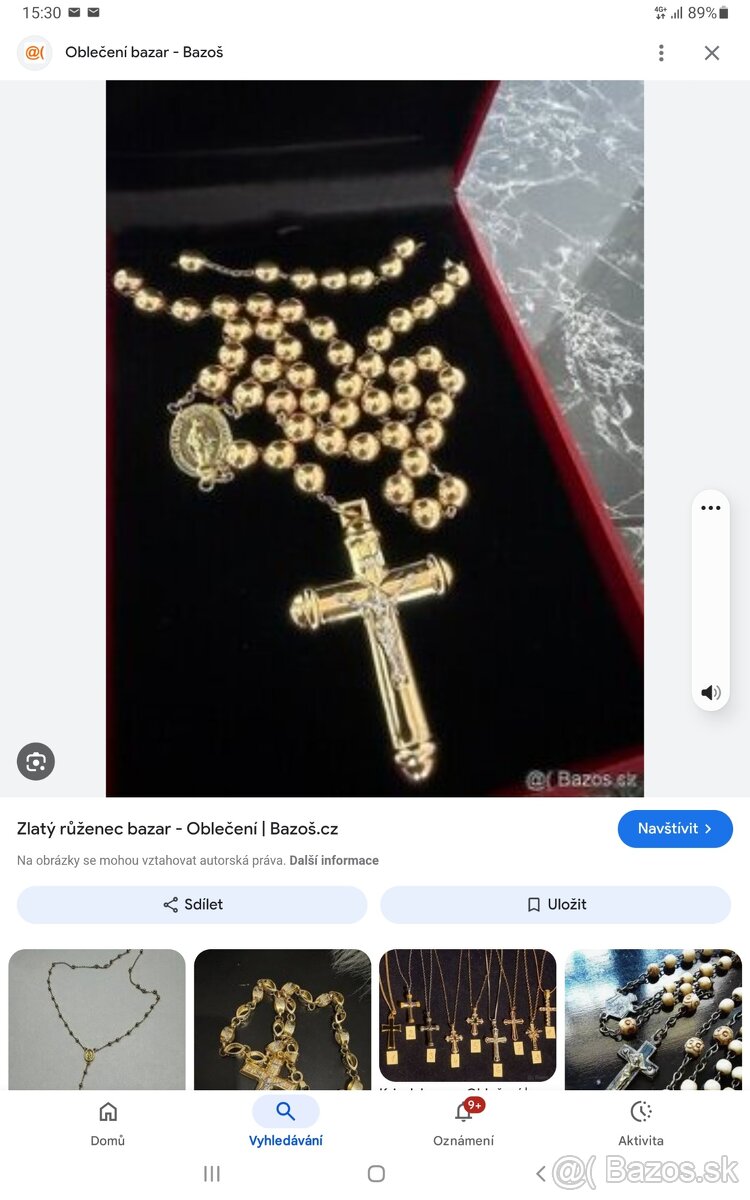The height and width of the screenshot is (1200, 750).
Task: Switch to the Vyhledávání tab
Action: (x=285, y=1123)
